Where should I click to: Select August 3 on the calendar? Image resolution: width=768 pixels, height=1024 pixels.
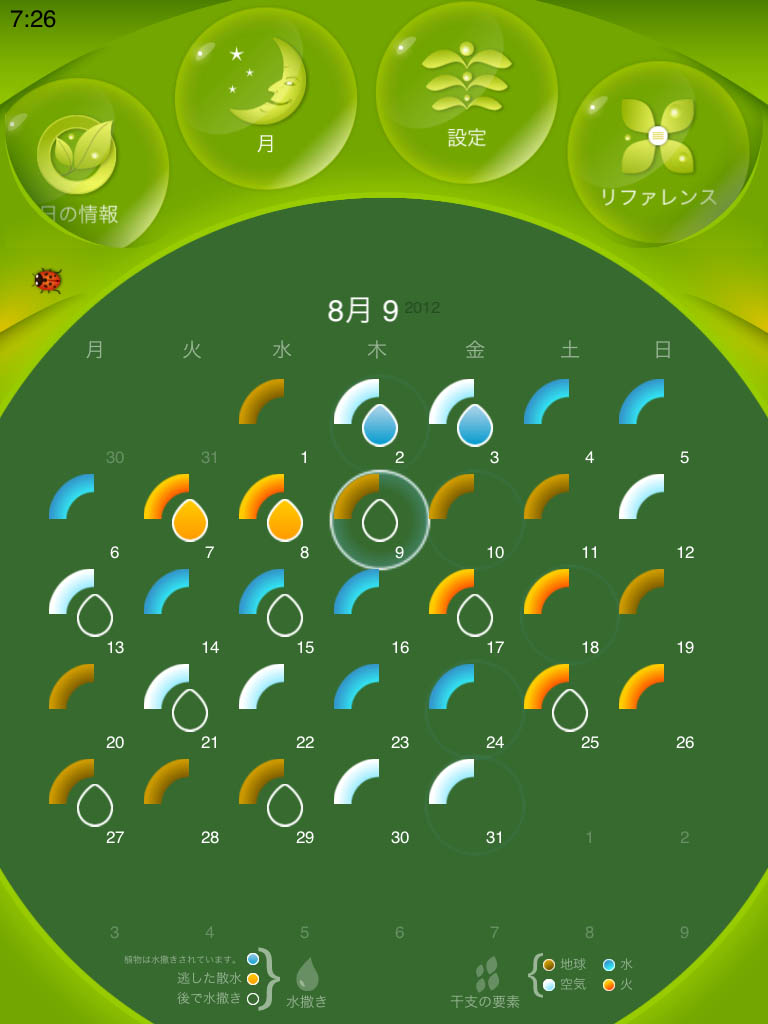click(x=474, y=425)
